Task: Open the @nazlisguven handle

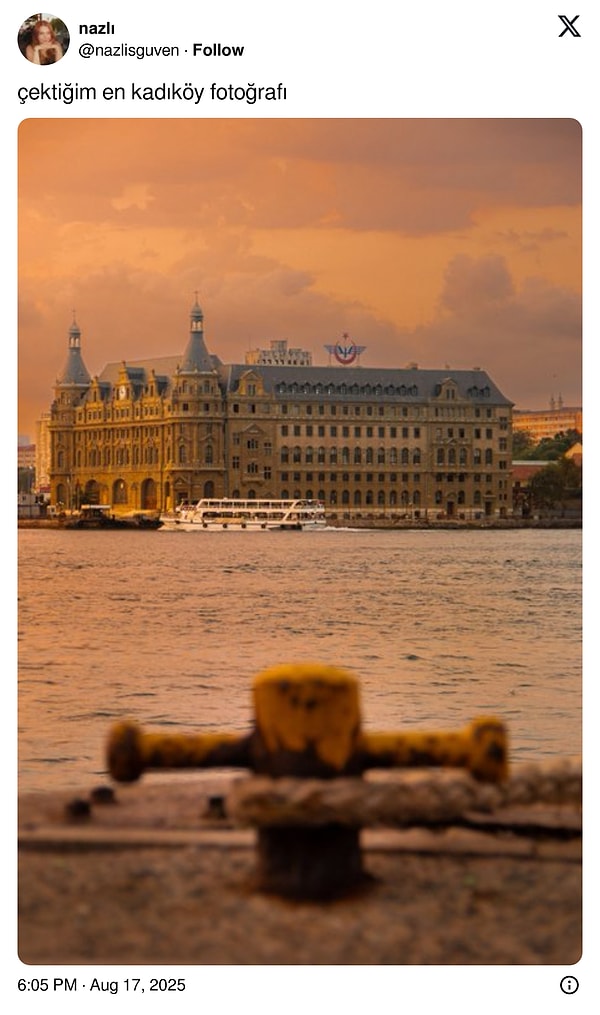Action: click(x=129, y=50)
